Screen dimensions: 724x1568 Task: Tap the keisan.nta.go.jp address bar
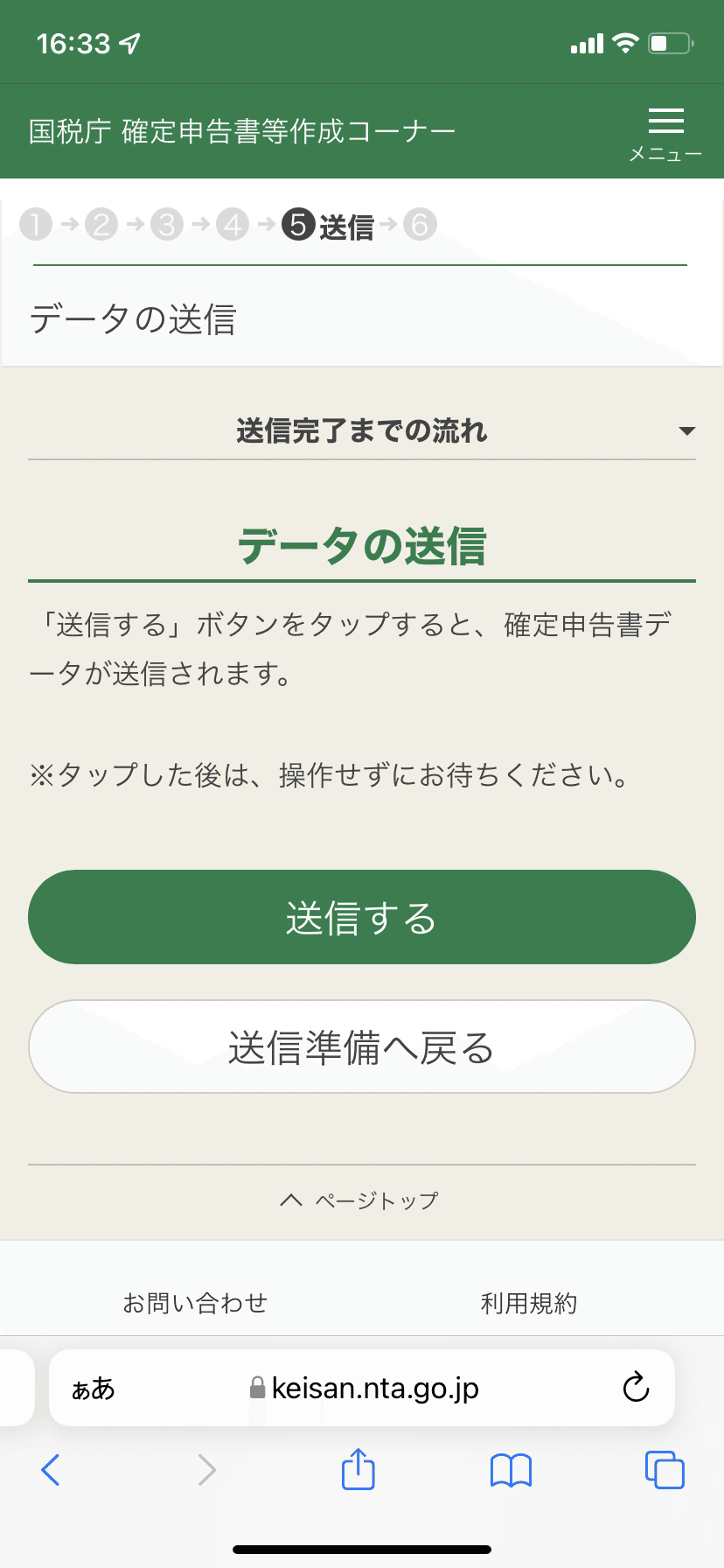coord(365,1388)
